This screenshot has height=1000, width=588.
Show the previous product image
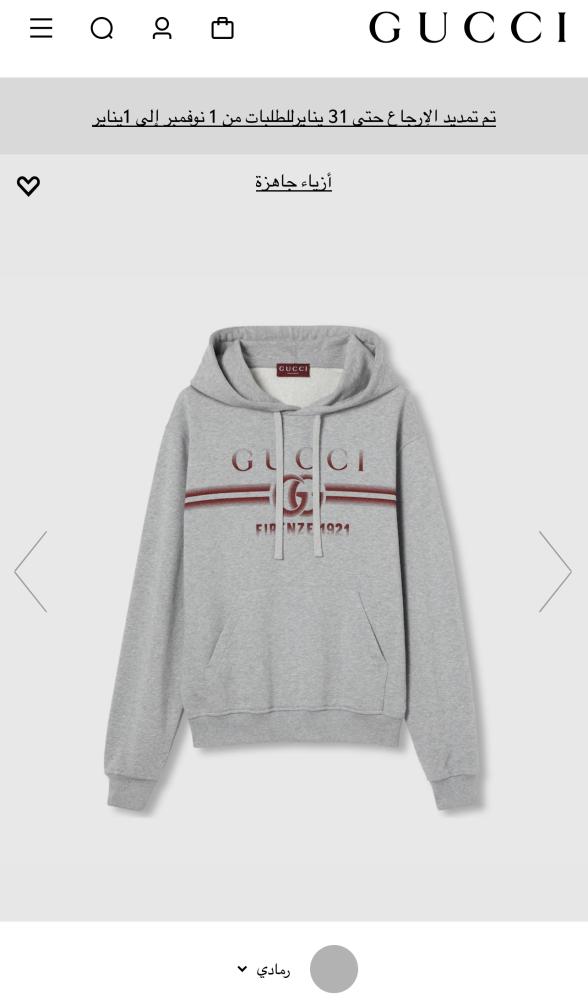pos(31,571)
